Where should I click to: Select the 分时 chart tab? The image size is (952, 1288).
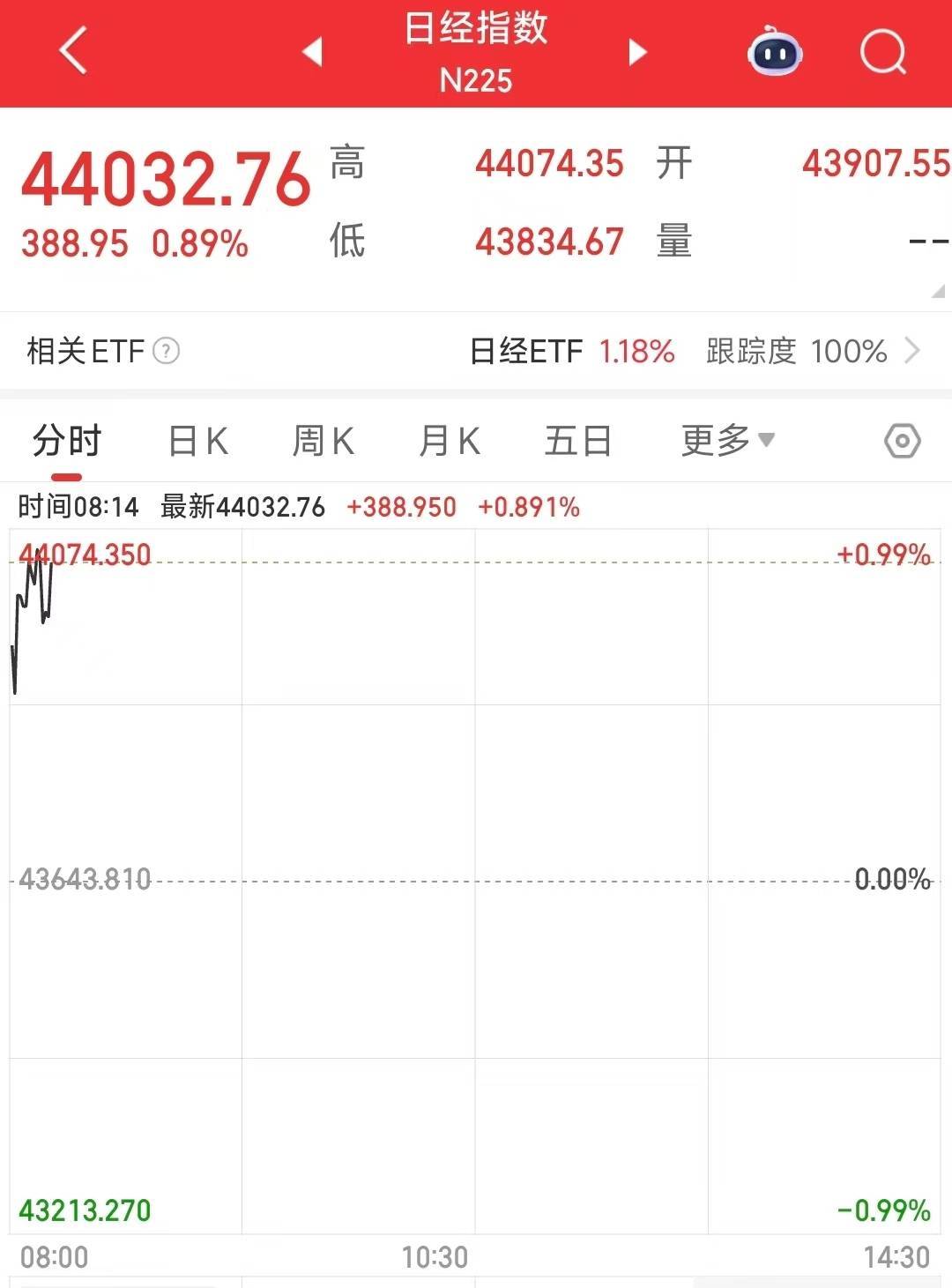point(67,441)
